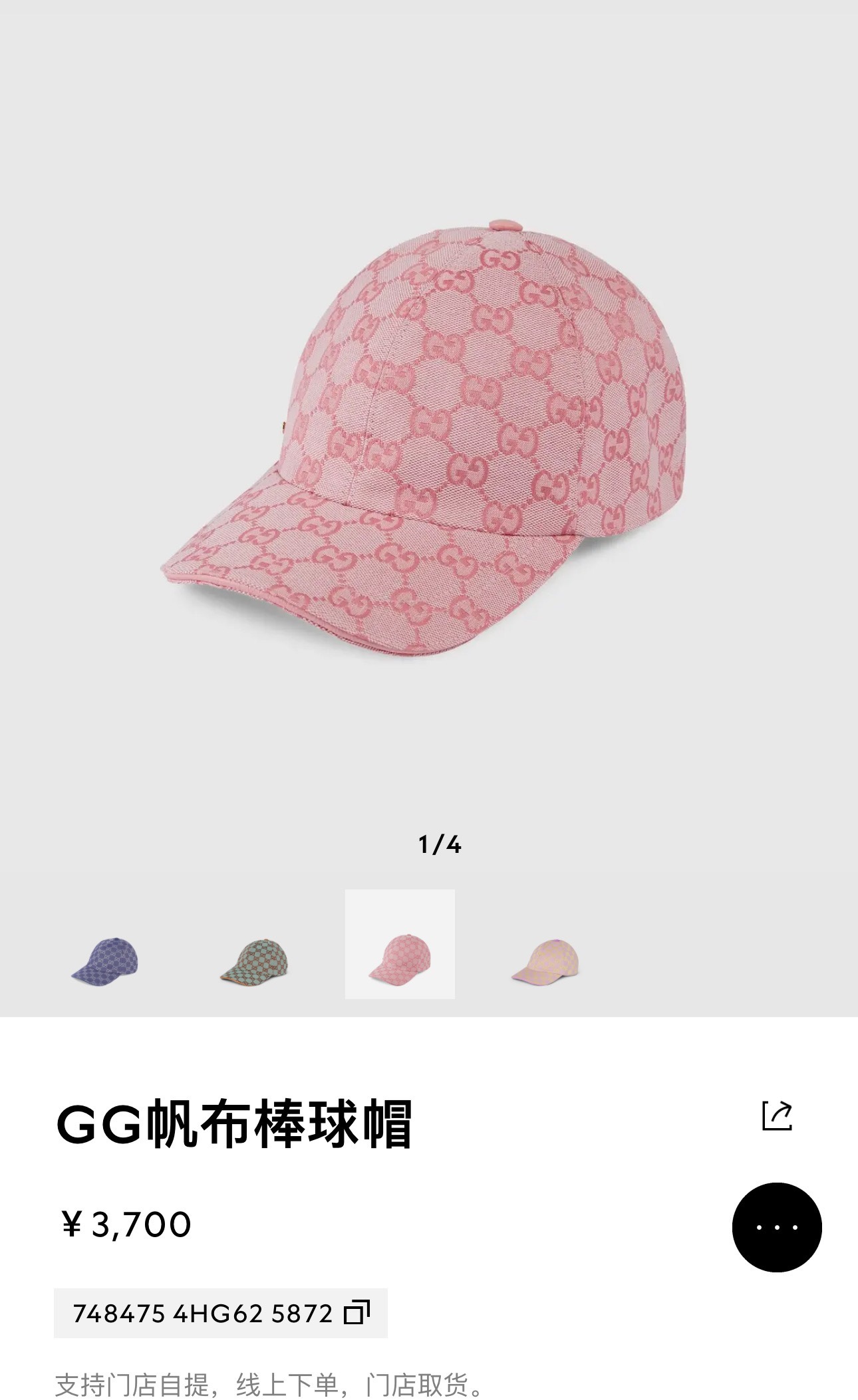
Task: Select the pink cap color variant
Action: pos(400,944)
